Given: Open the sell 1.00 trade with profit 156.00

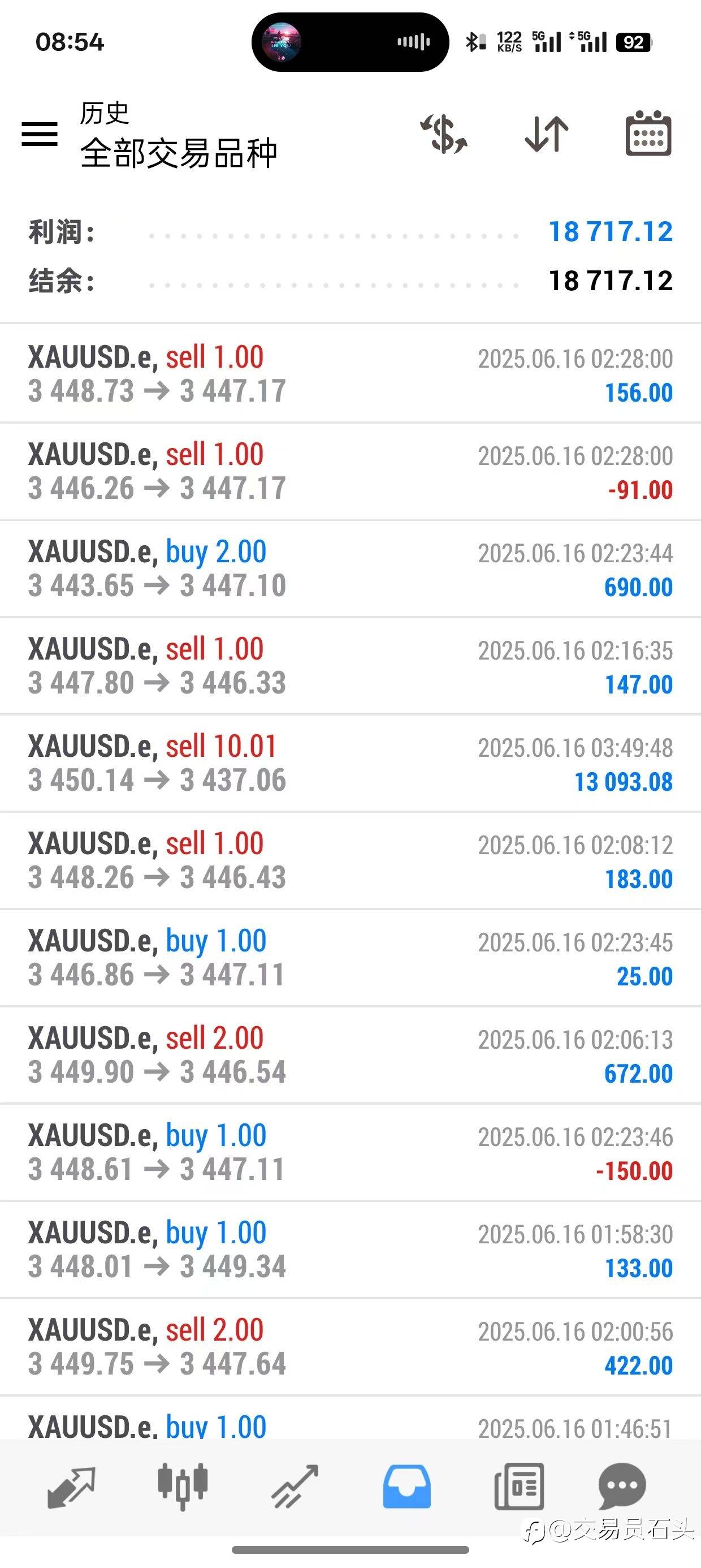Looking at the screenshot, I should coord(350,374).
